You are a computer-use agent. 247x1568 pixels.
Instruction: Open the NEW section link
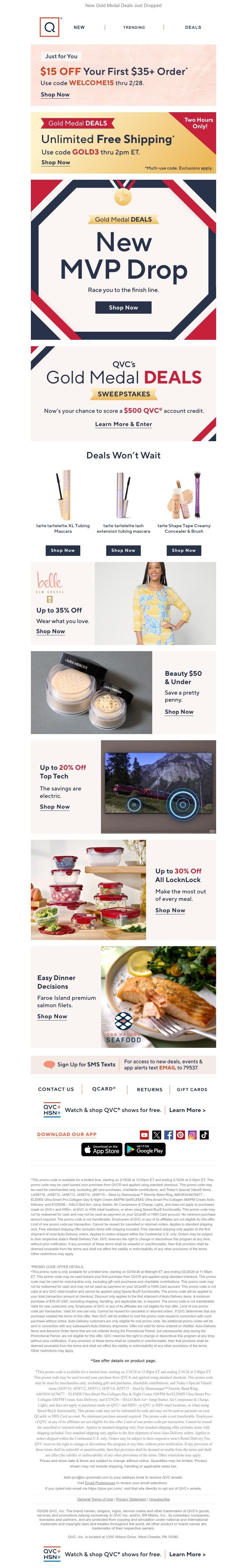pyautogui.click(x=79, y=27)
